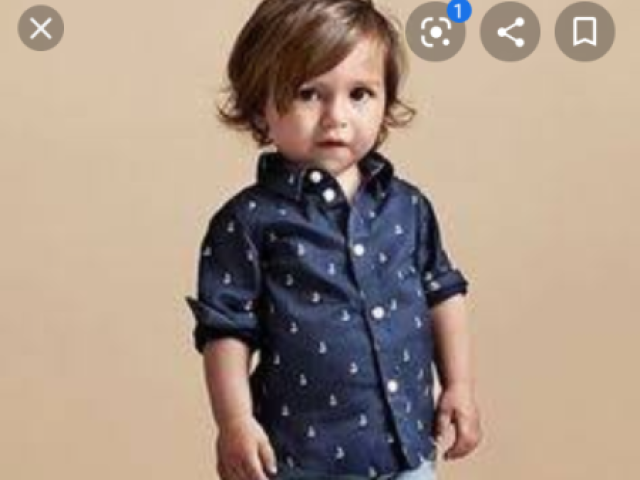The width and height of the screenshot is (640, 480).
Task: Search this image with Lens
Action: click(436, 32)
